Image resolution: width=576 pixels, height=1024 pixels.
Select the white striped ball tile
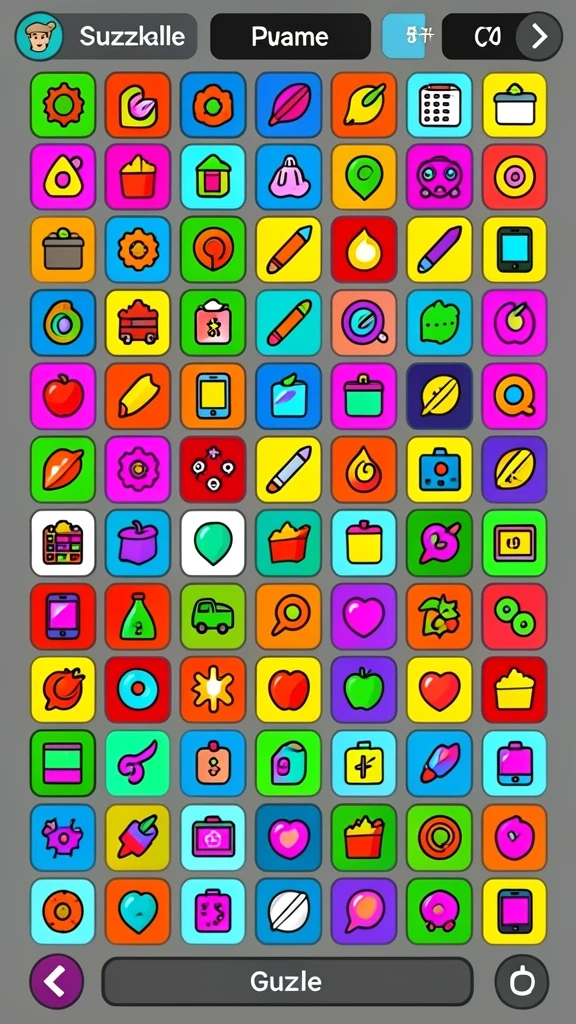tap(289, 911)
